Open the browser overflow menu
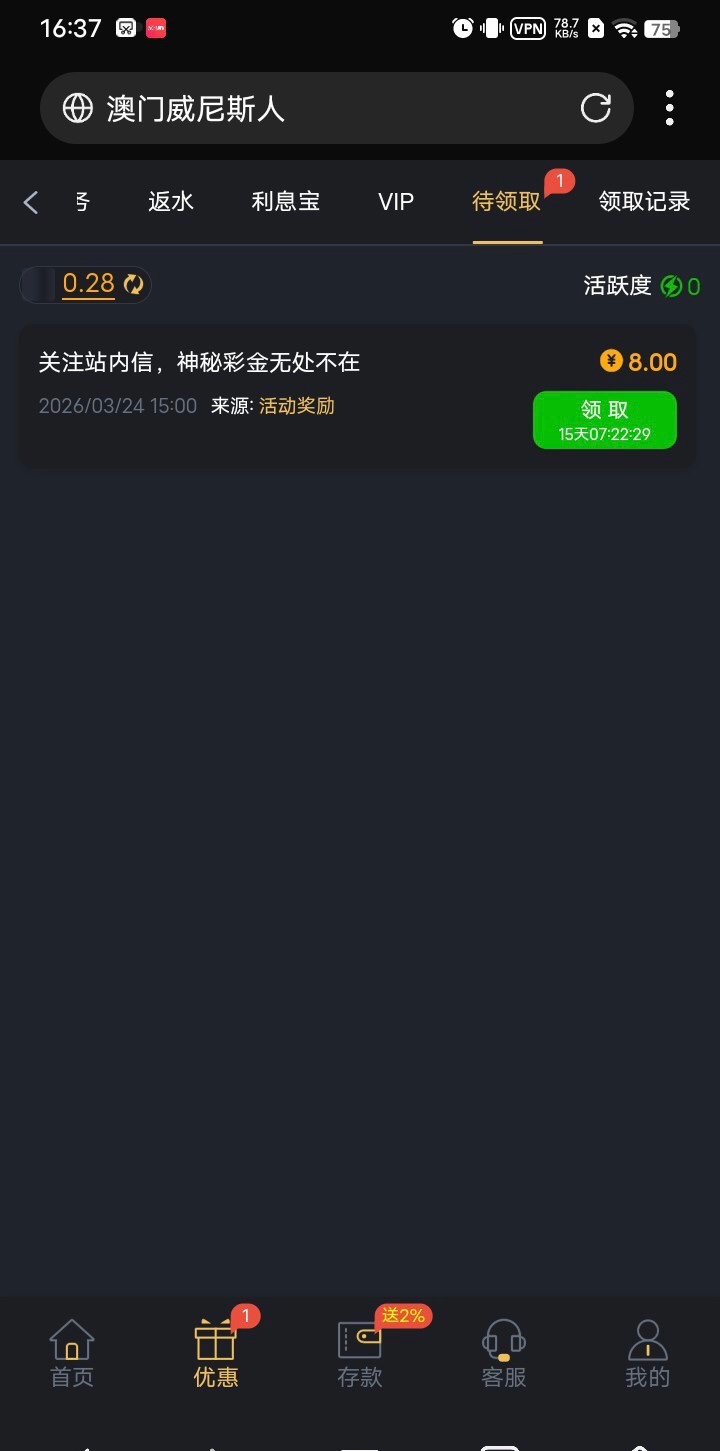 coord(669,108)
